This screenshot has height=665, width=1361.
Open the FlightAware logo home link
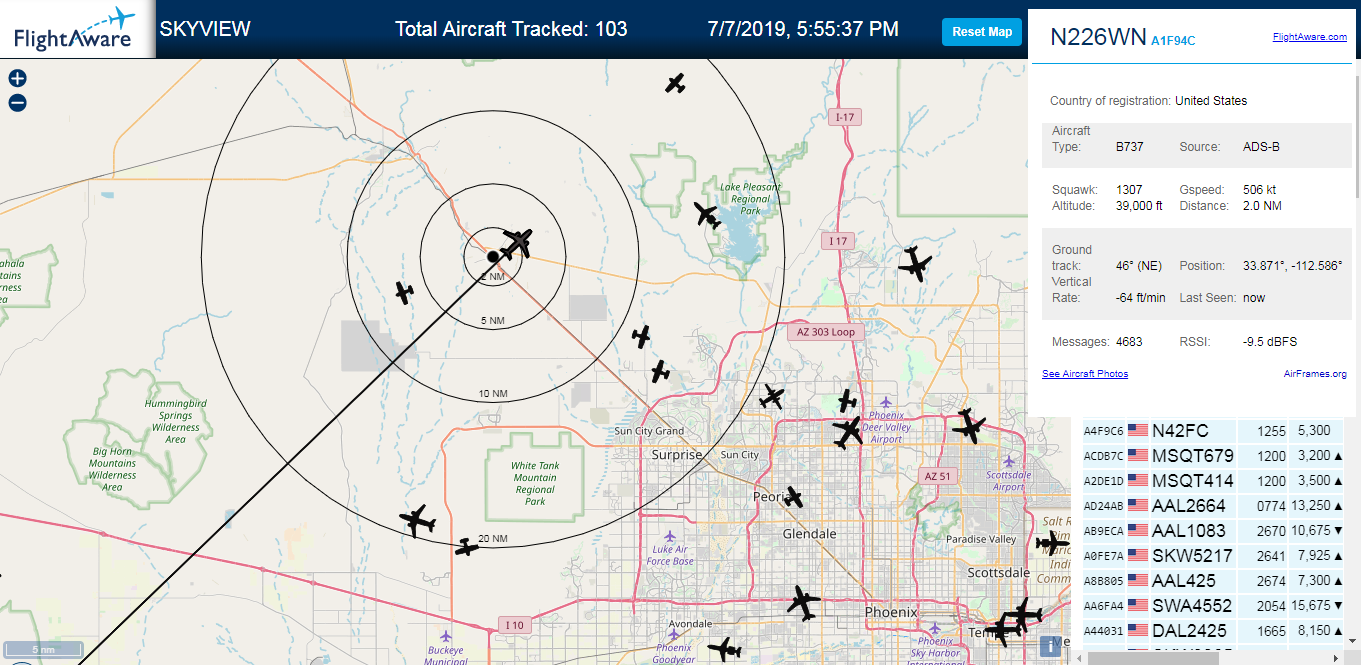click(x=74, y=29)
